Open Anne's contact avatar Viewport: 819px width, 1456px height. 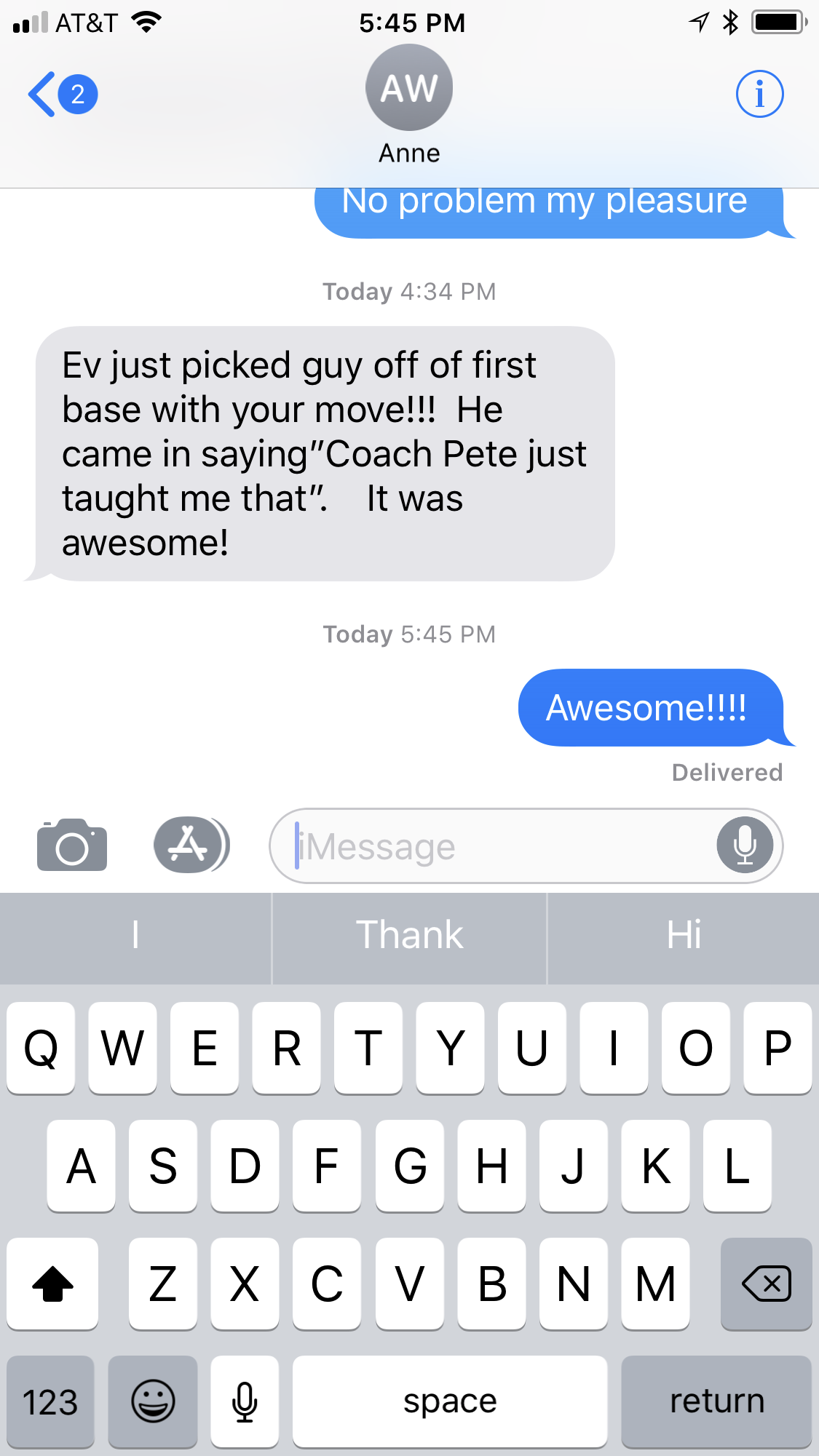[x=409, y=88]
